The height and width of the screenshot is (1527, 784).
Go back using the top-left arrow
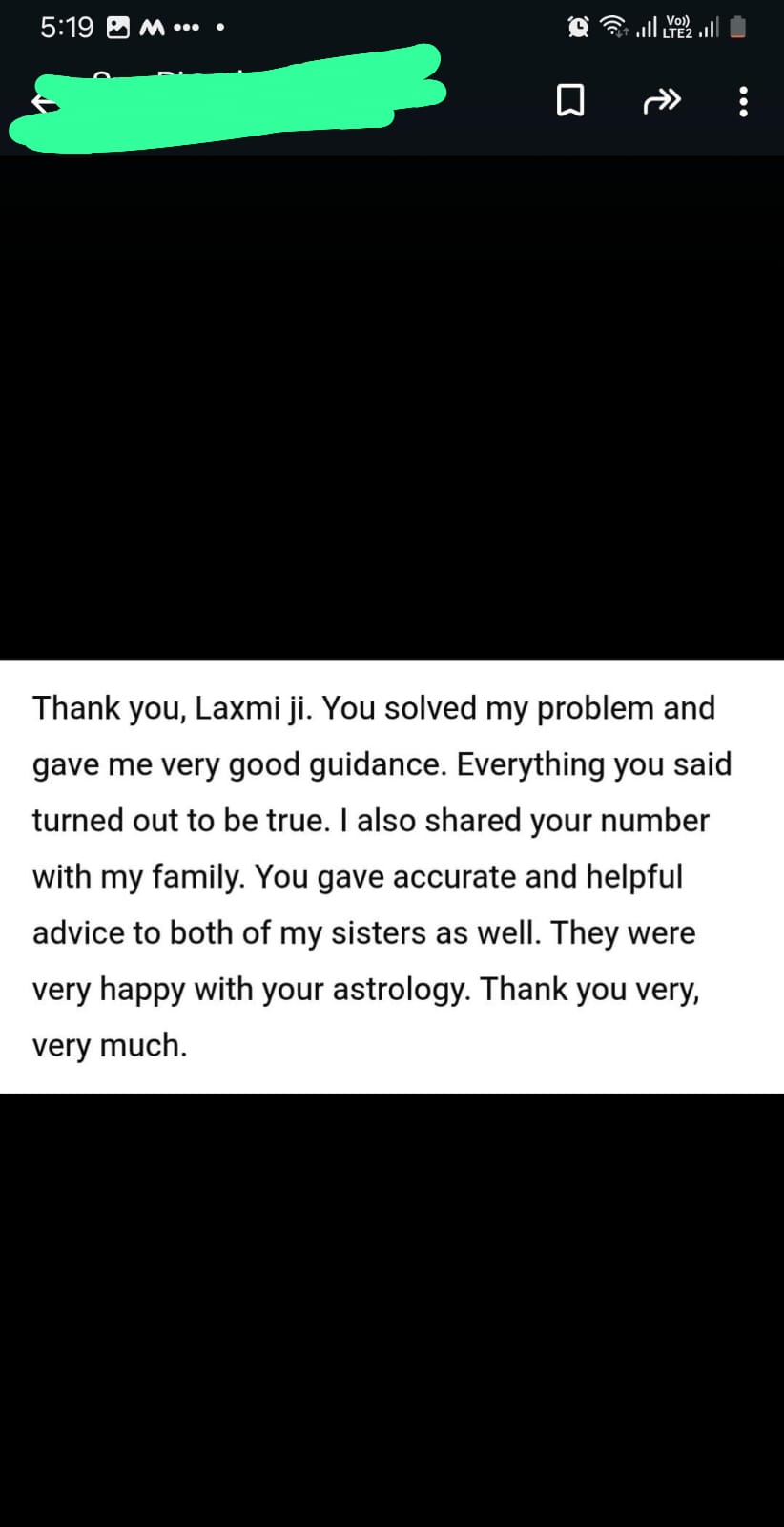[x=40, y=102]
